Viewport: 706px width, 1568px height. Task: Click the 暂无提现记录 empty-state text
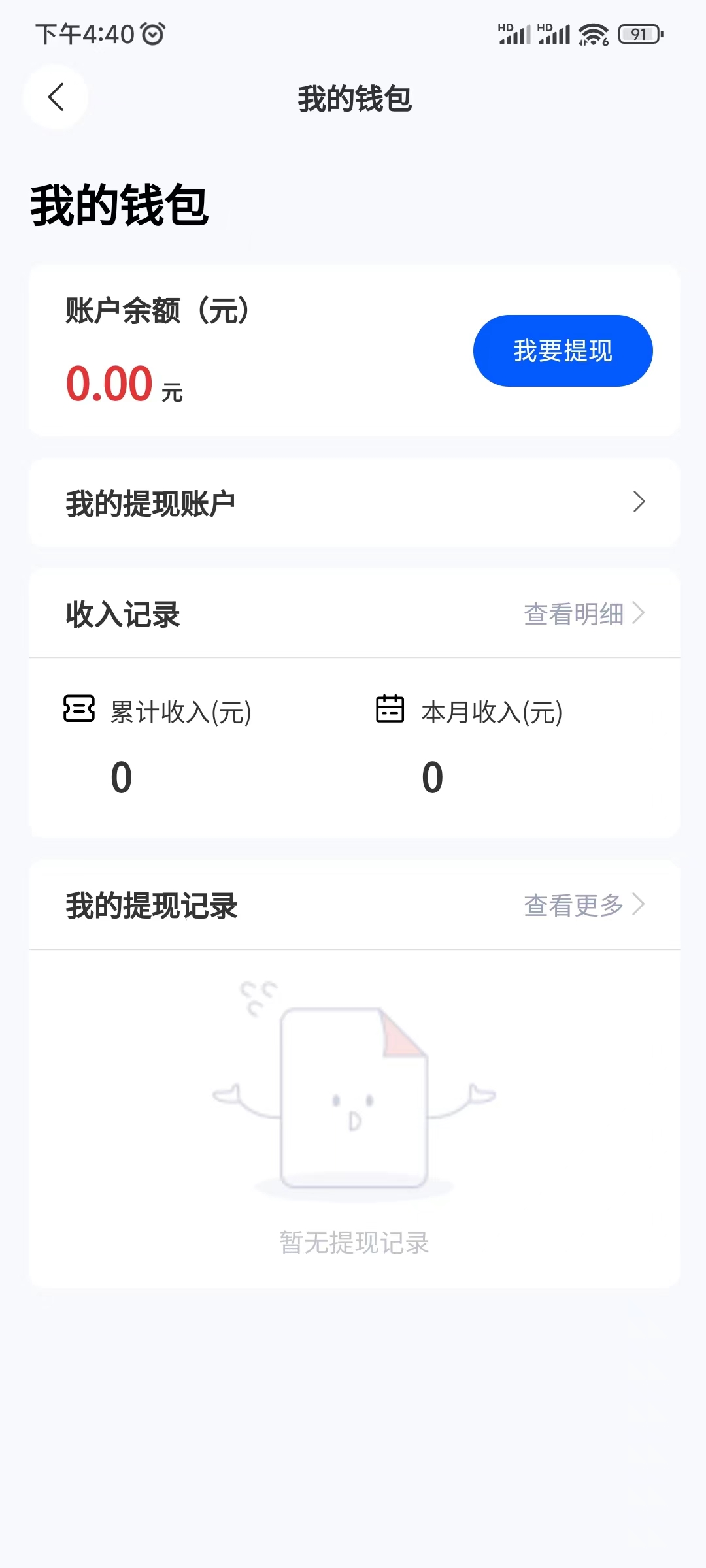(x=353, y=1242)
